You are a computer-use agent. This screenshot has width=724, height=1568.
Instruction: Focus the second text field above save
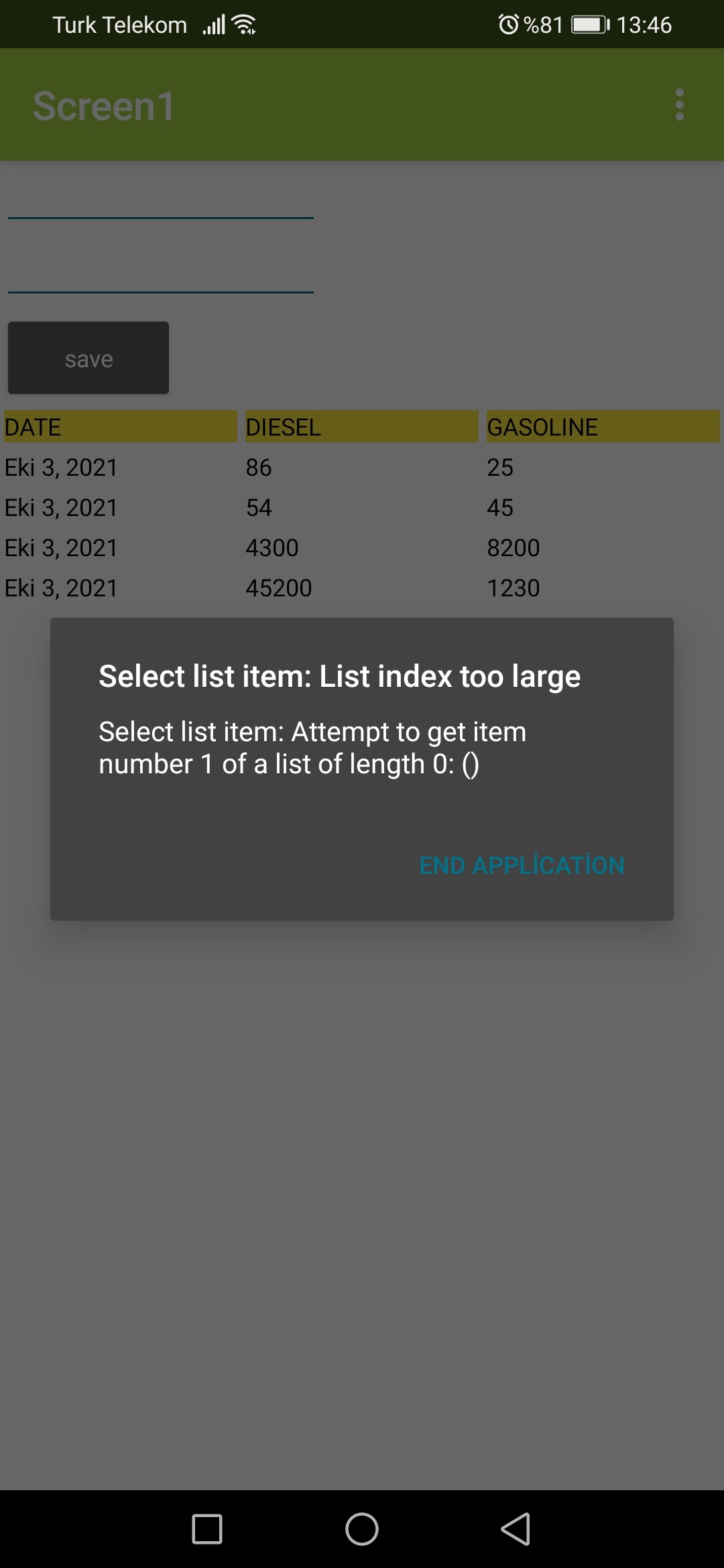tap(161, 273)
